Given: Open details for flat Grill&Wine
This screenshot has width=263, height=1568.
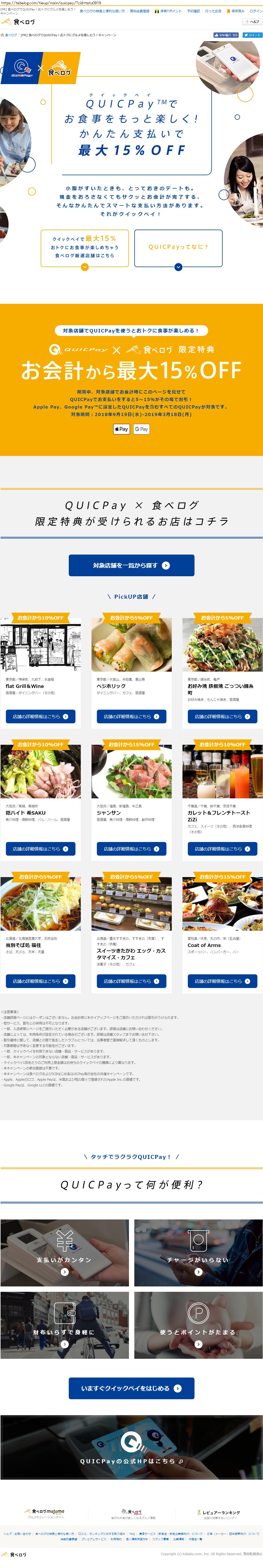Looking at the screenshot, I should pyautogui.click(x=41, y=716).
